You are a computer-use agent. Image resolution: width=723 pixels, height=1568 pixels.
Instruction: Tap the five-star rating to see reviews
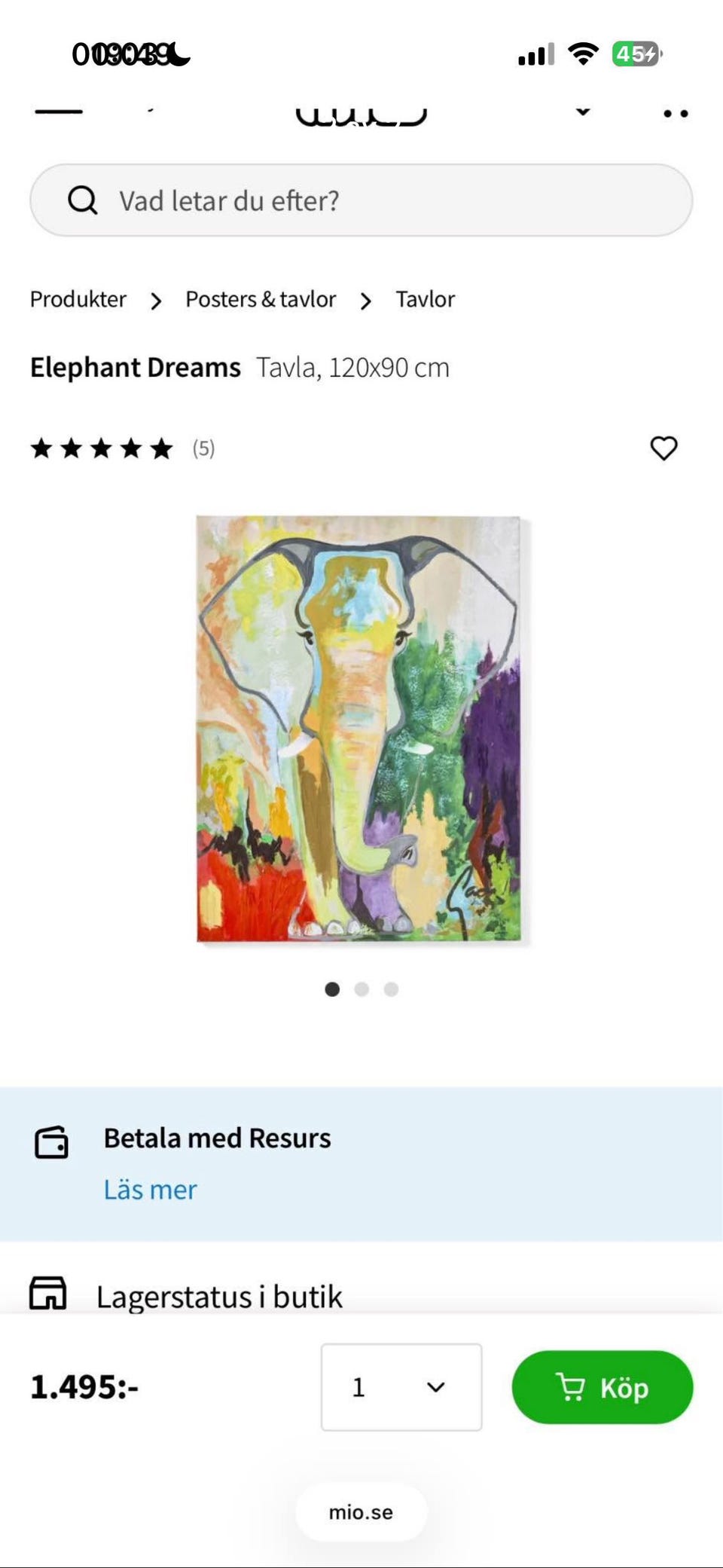tap(102, 448)
